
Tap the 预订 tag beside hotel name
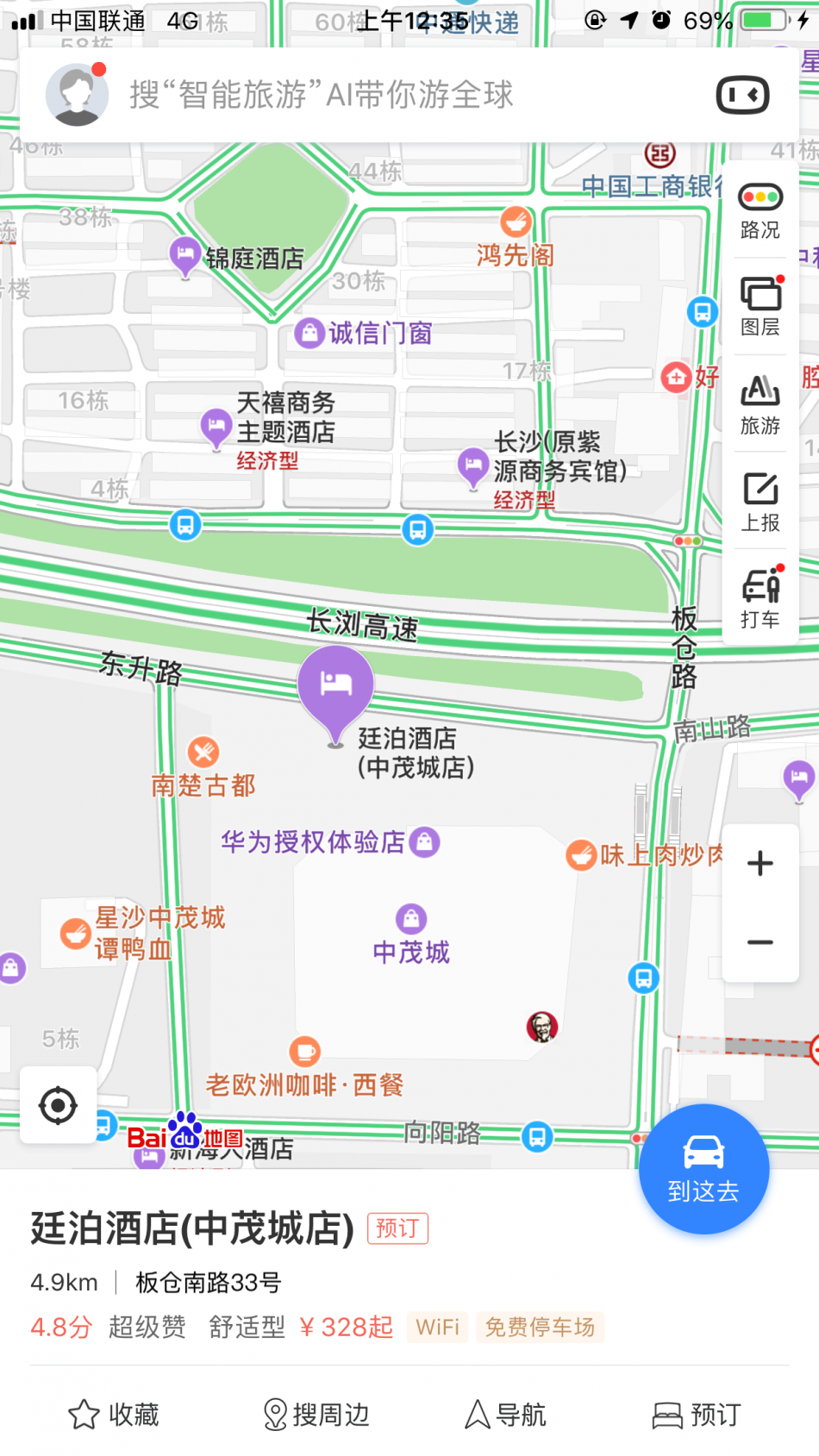[397, 1228]
